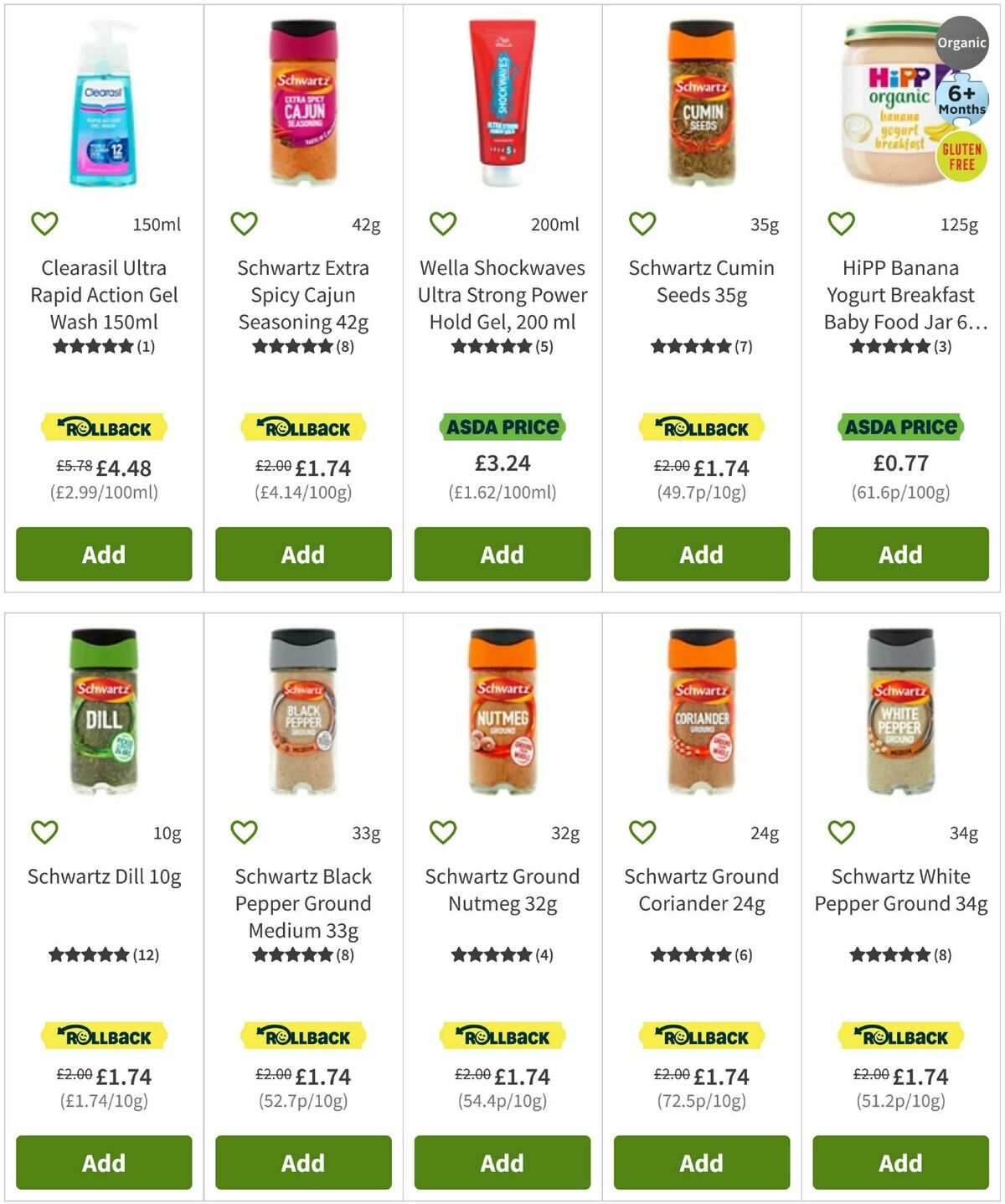Screen dimensions: 1005x1204
Task: Select the Gluten Free badge on HiPP product
Action: (x=962, y=153)
